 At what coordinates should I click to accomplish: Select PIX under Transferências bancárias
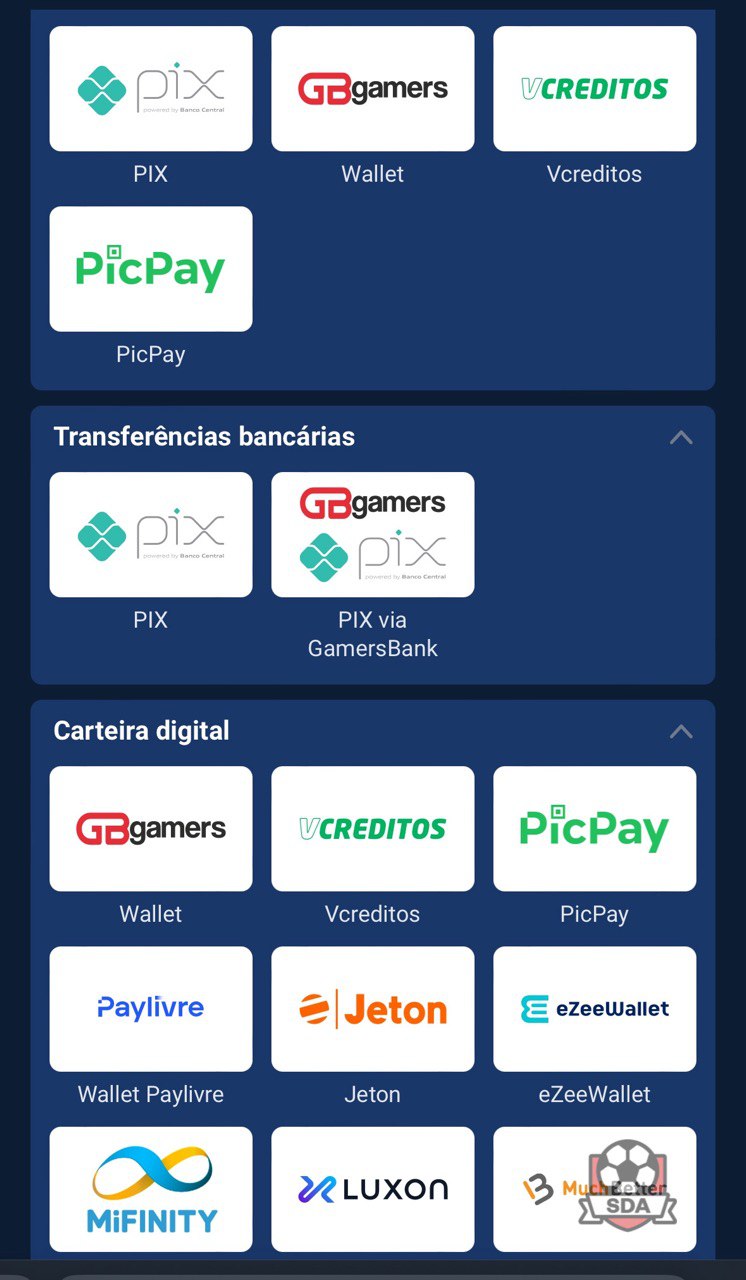click(x=151, y=535)
